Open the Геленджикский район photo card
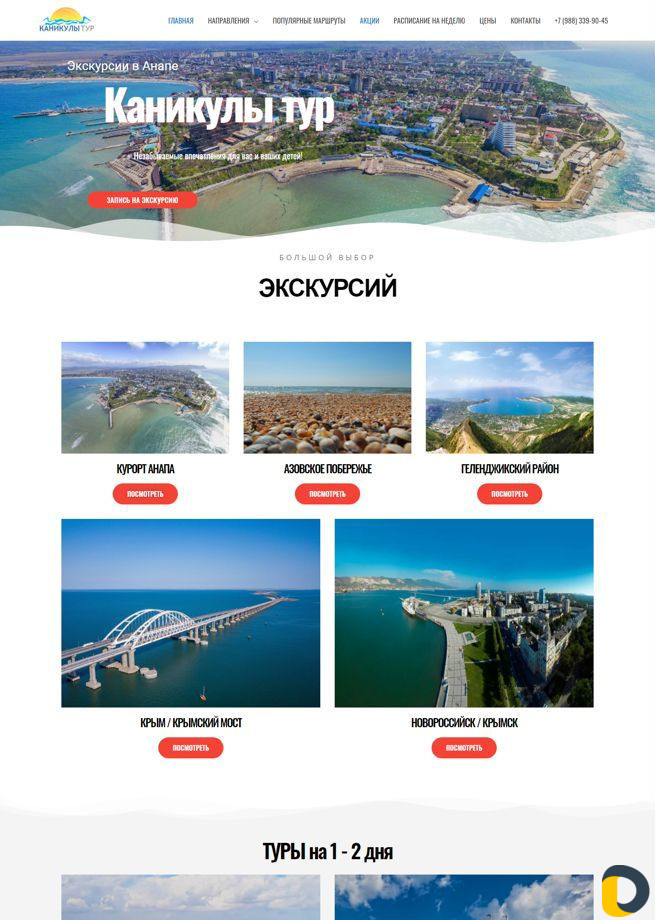 pos(509,397)
